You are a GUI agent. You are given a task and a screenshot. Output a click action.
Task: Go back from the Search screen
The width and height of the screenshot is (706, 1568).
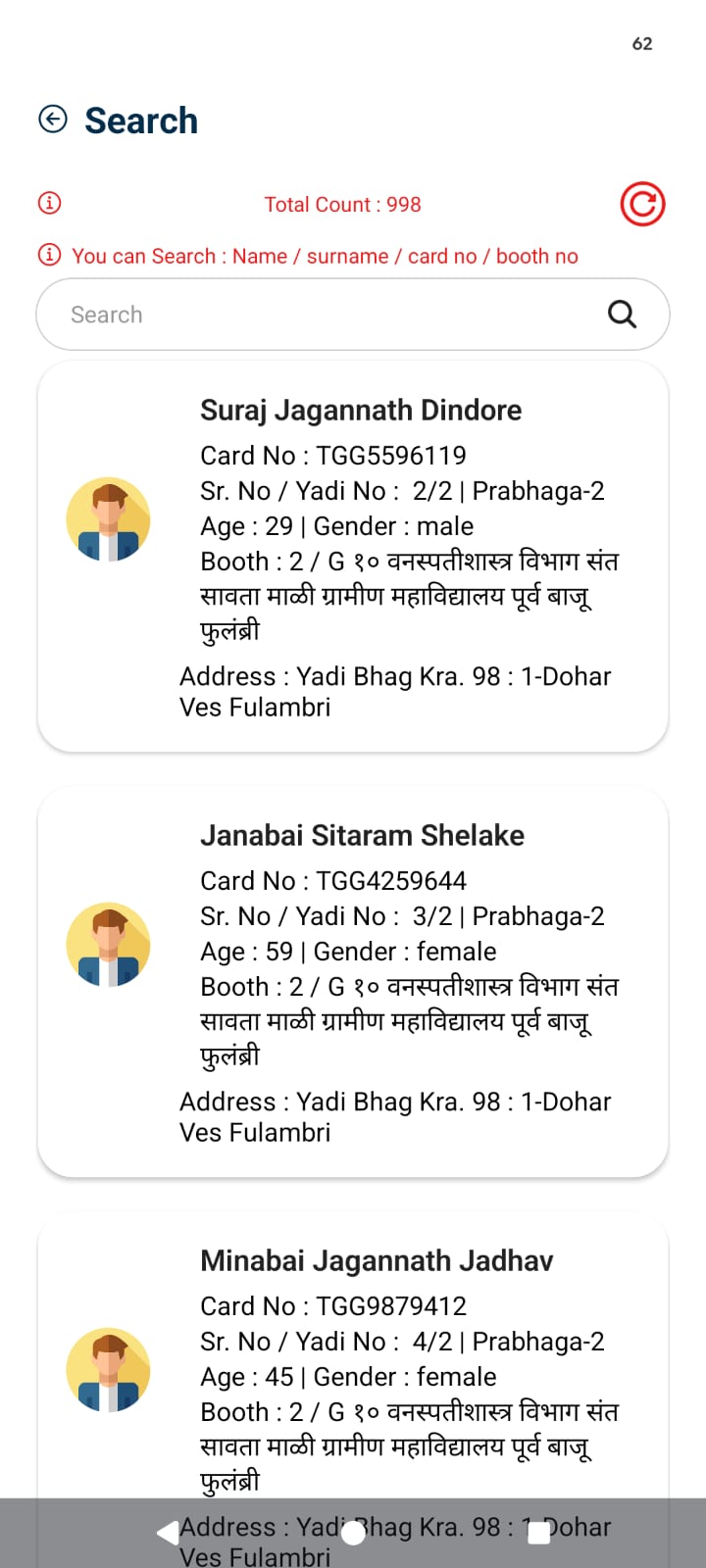pos(53,120)
